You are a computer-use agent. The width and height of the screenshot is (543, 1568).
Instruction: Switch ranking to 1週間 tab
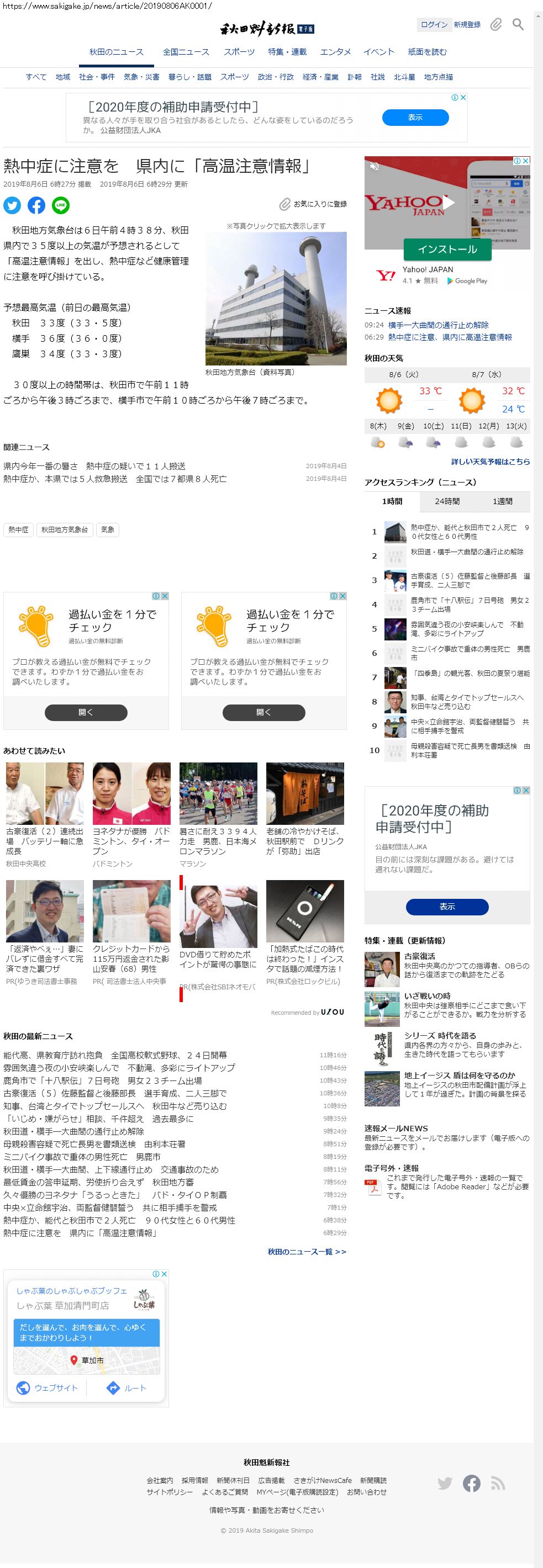[x=502, y=501]
